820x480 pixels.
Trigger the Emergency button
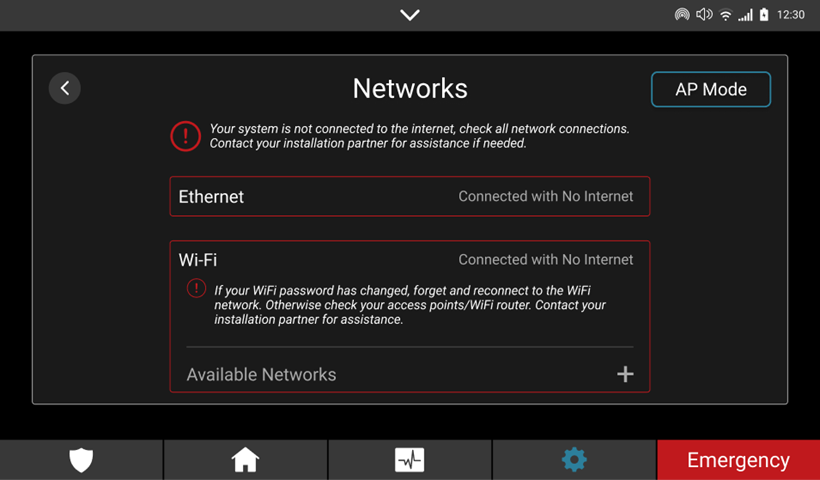coord(738,460)
